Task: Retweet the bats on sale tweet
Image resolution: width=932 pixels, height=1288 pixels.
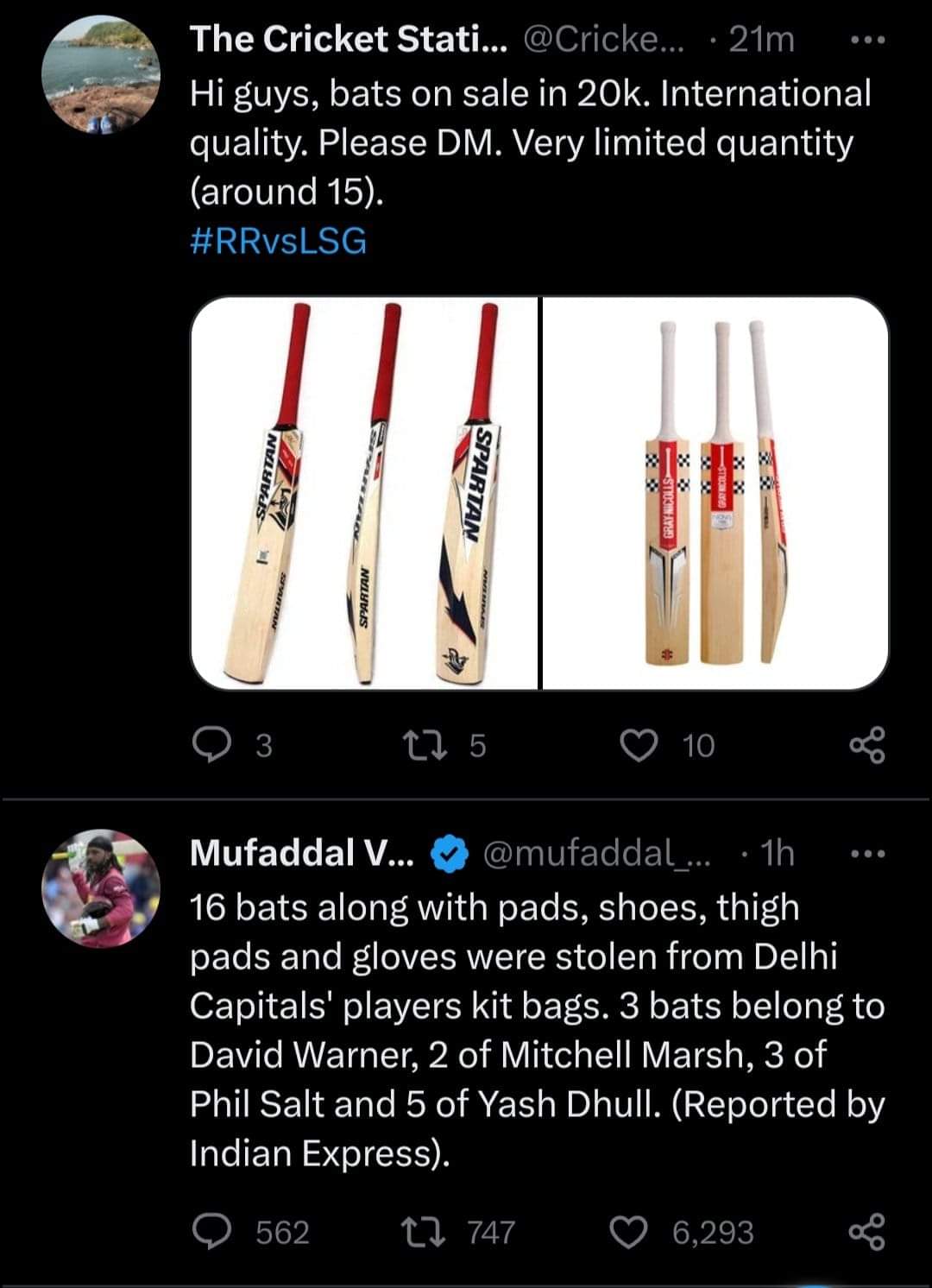Action: 426,745
